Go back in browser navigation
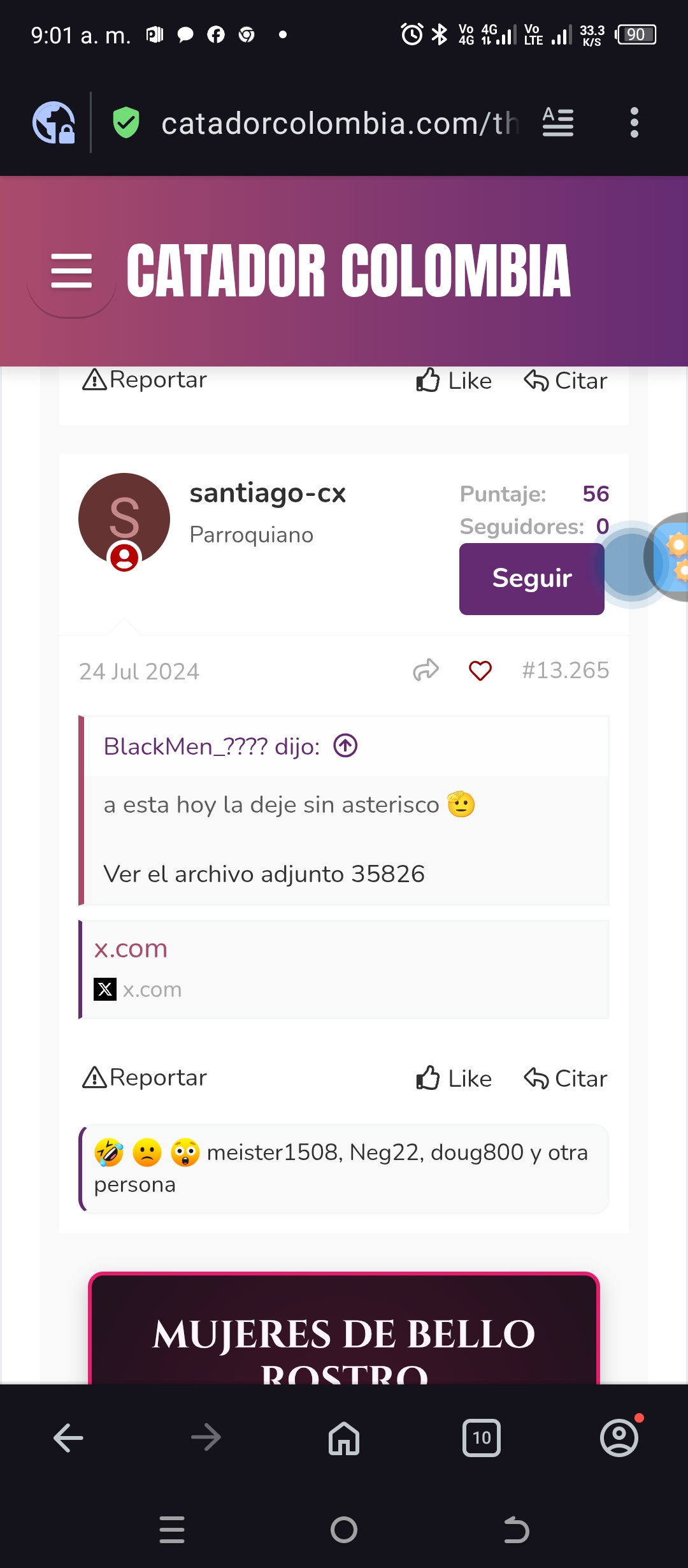 [x=68, y=1438]
